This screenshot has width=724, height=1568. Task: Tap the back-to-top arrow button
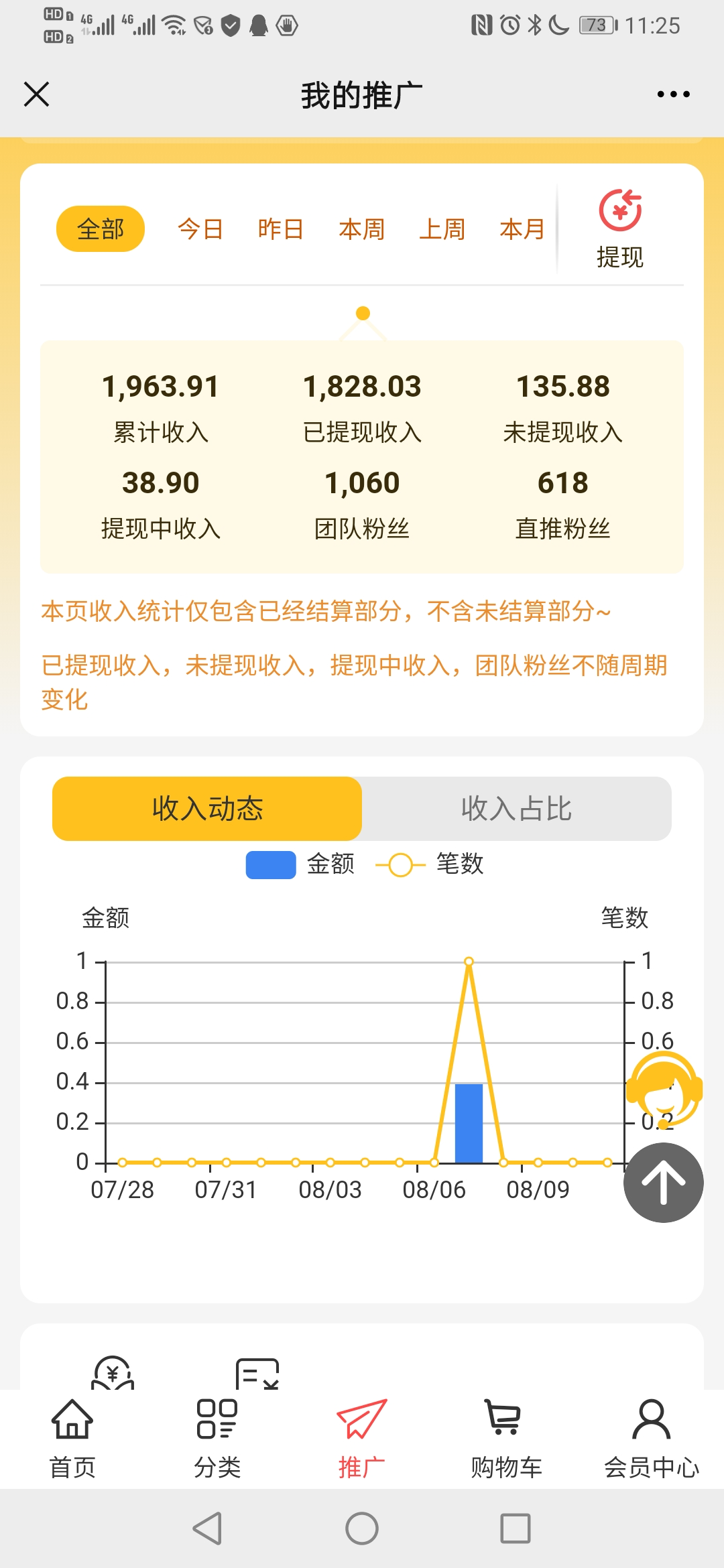(x=664, y=1183)
